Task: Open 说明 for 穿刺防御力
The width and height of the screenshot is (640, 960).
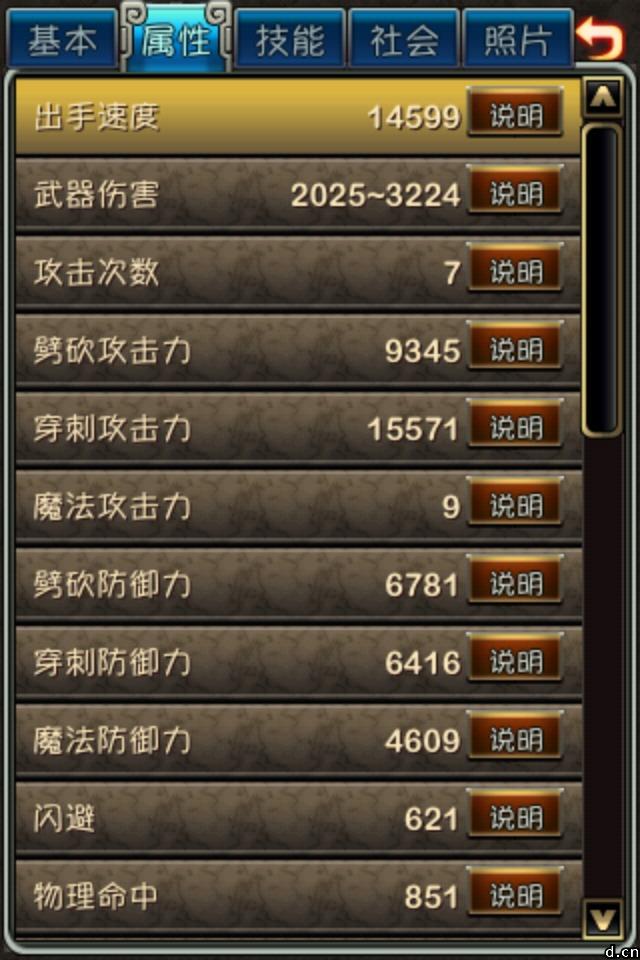Action: (x=516, y=661)
